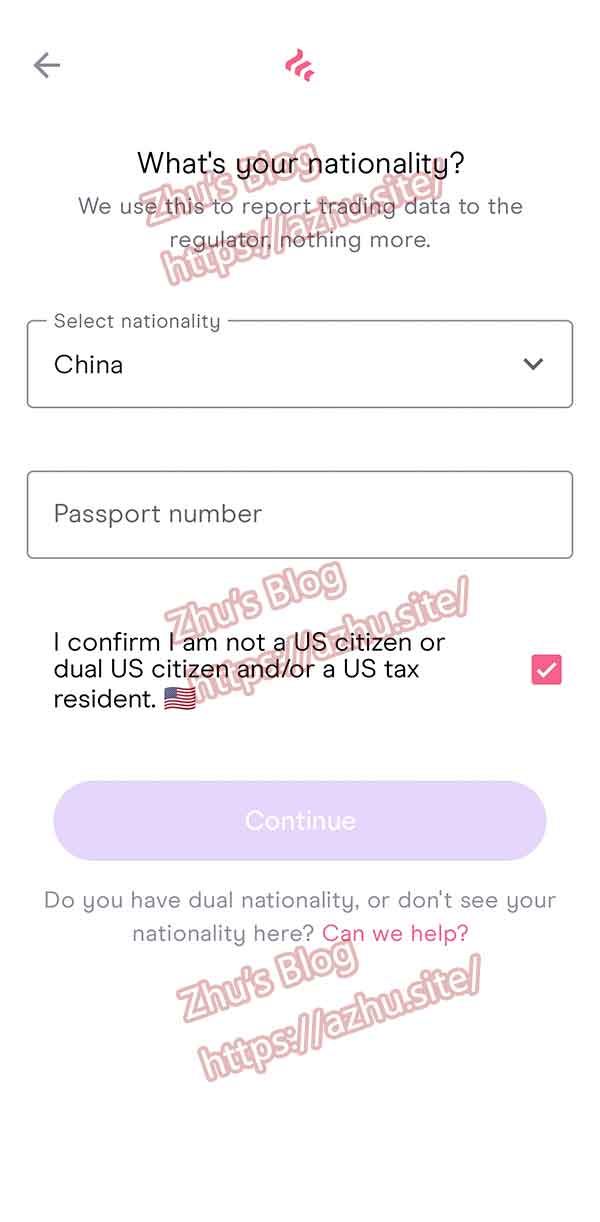Uncheck the non-US citizen confirmation checkbox

click(546, 670)
